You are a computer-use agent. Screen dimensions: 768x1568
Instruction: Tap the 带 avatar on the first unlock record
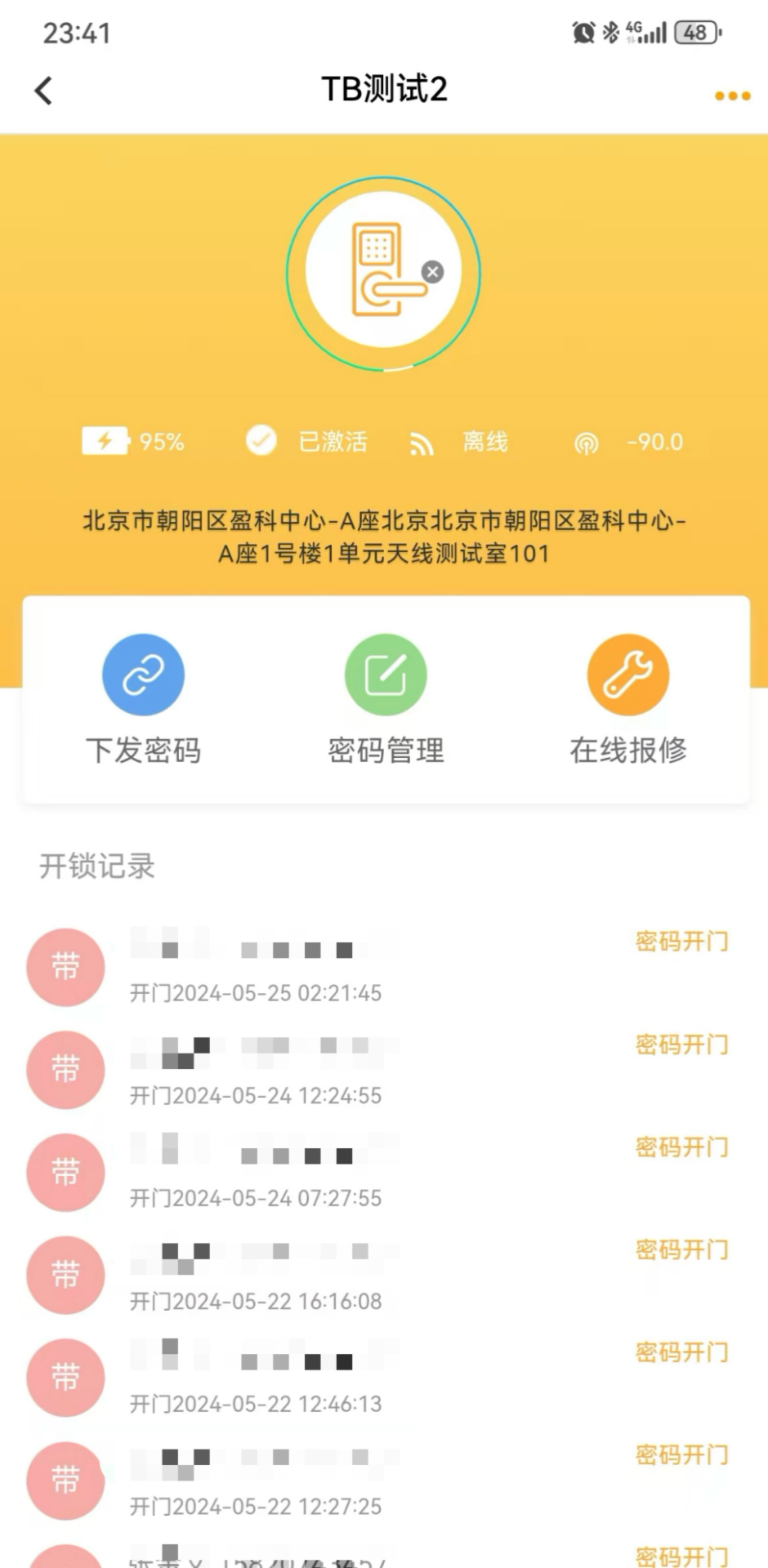[x=65, y=967]
